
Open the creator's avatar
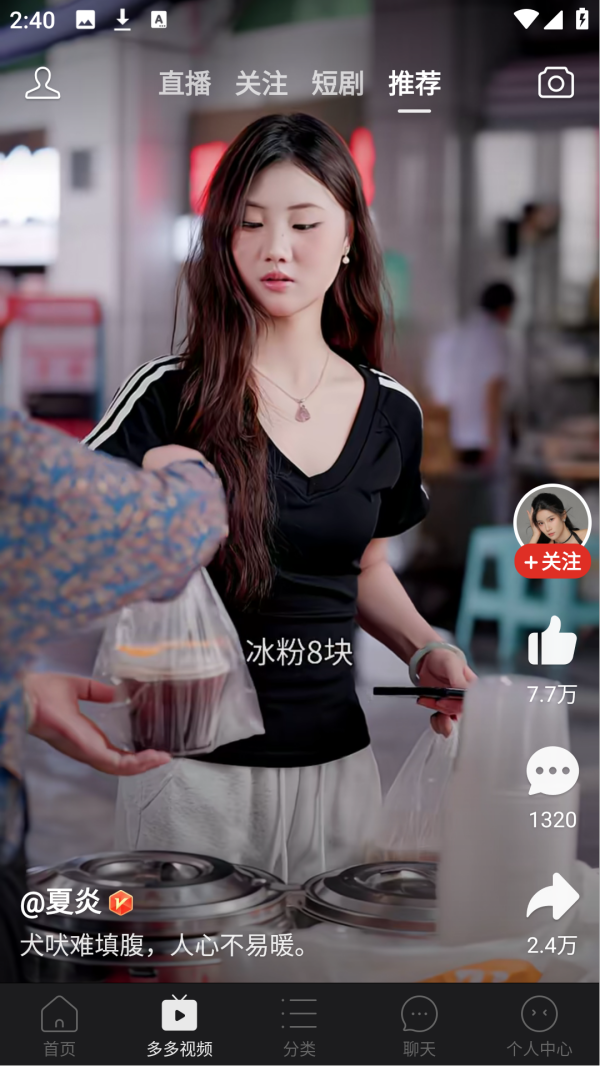(x=552, y=517)
